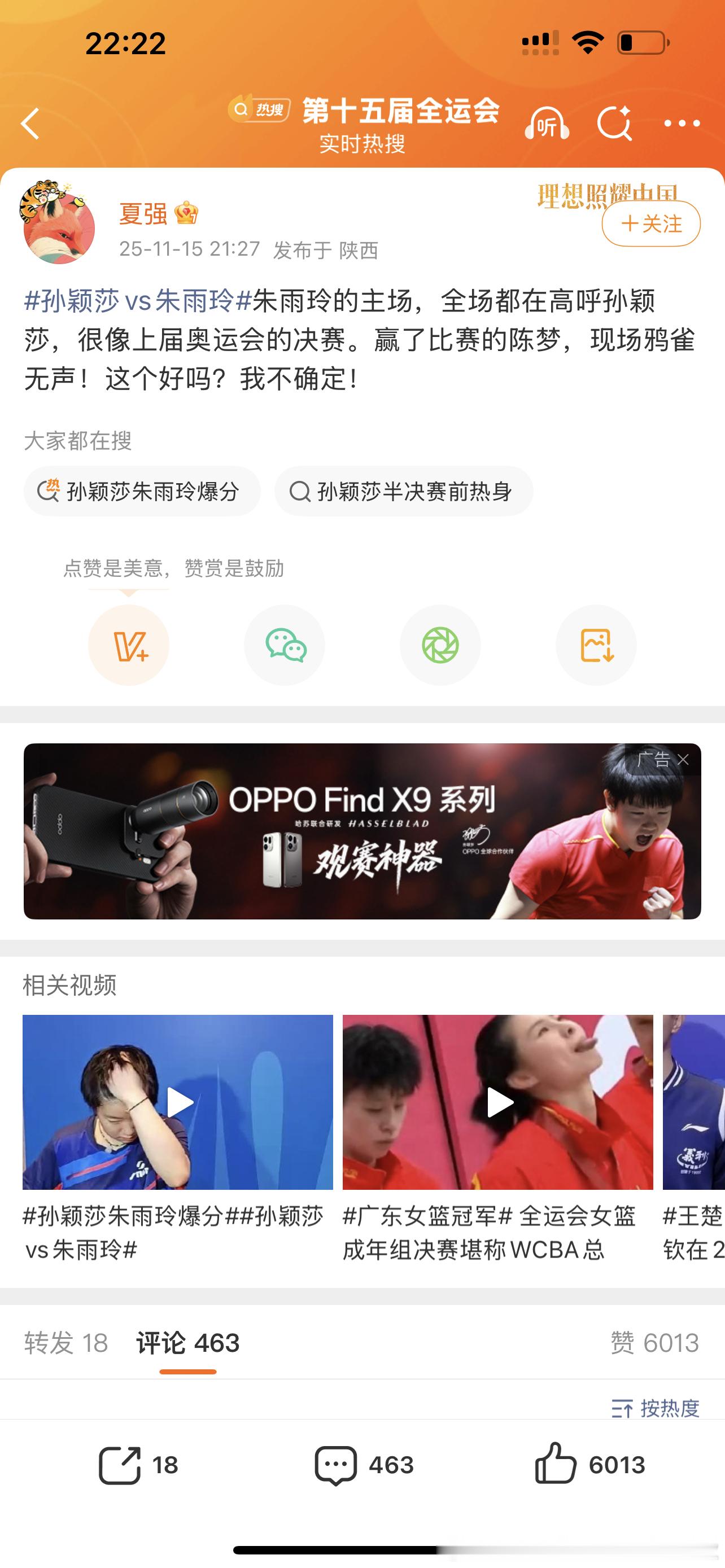Tap the save-as-image download icon

coord(596,645)
